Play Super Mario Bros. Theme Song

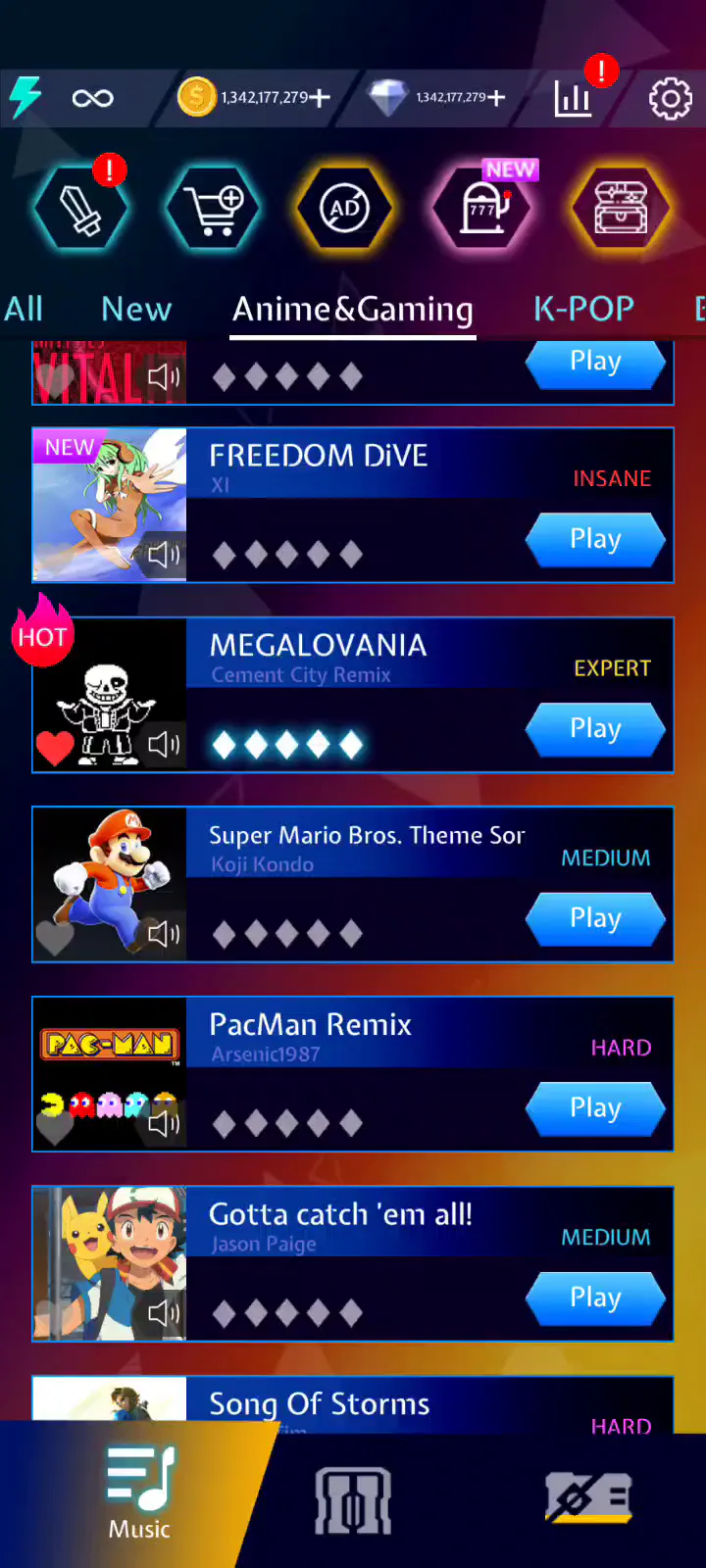tap(595, 919)
